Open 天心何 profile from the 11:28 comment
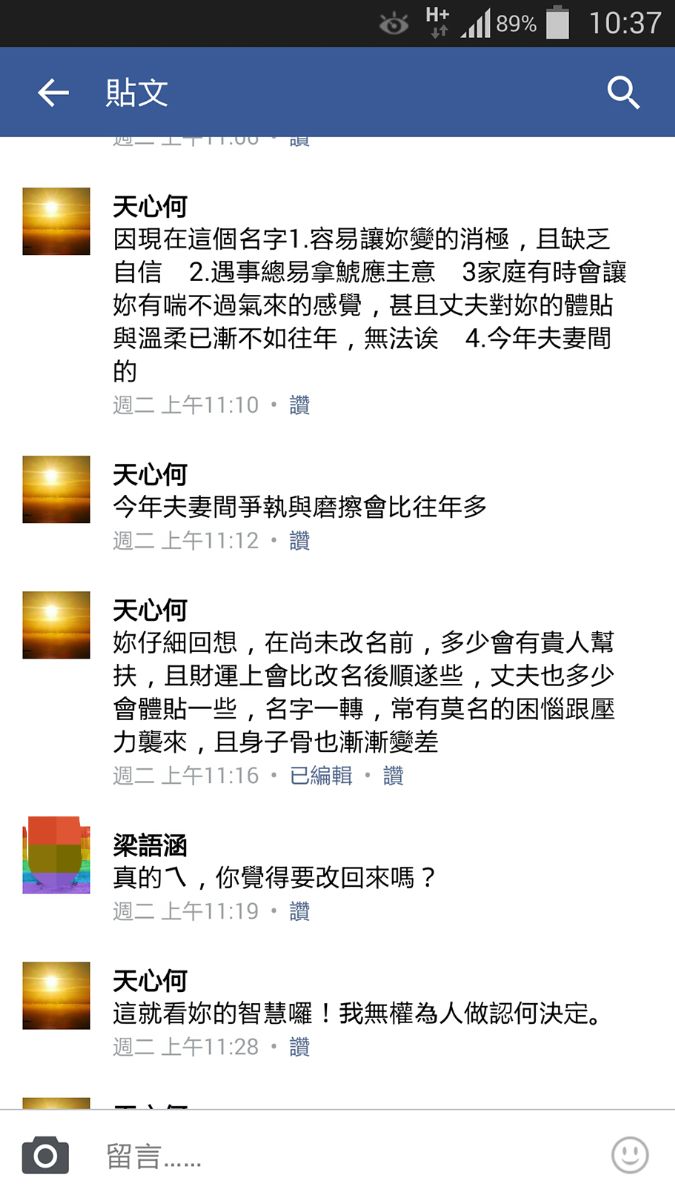The height and width of the screenshot is (1200, 675). click(150, 981)
